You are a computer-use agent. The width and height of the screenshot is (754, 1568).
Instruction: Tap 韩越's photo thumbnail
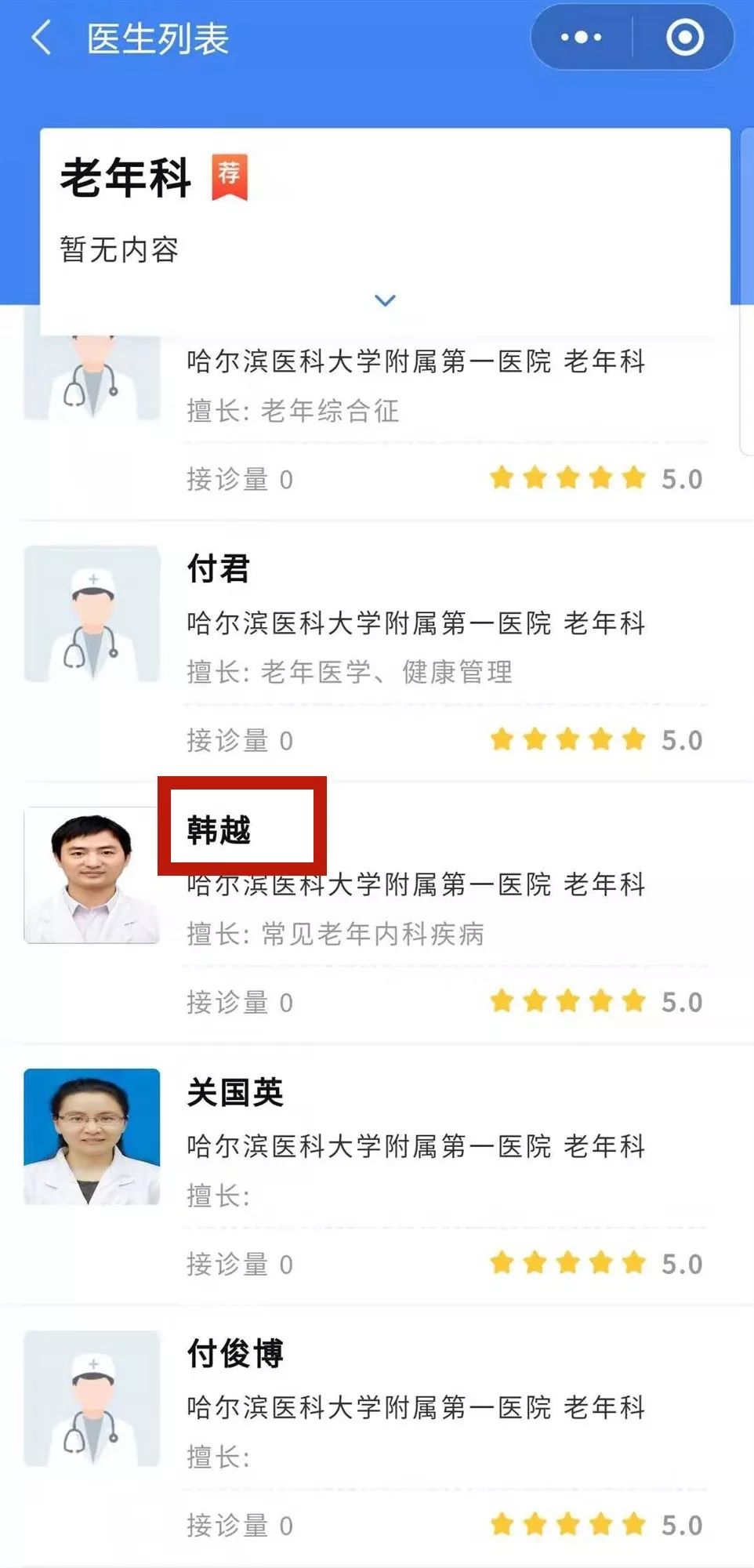tap(91, 876)
